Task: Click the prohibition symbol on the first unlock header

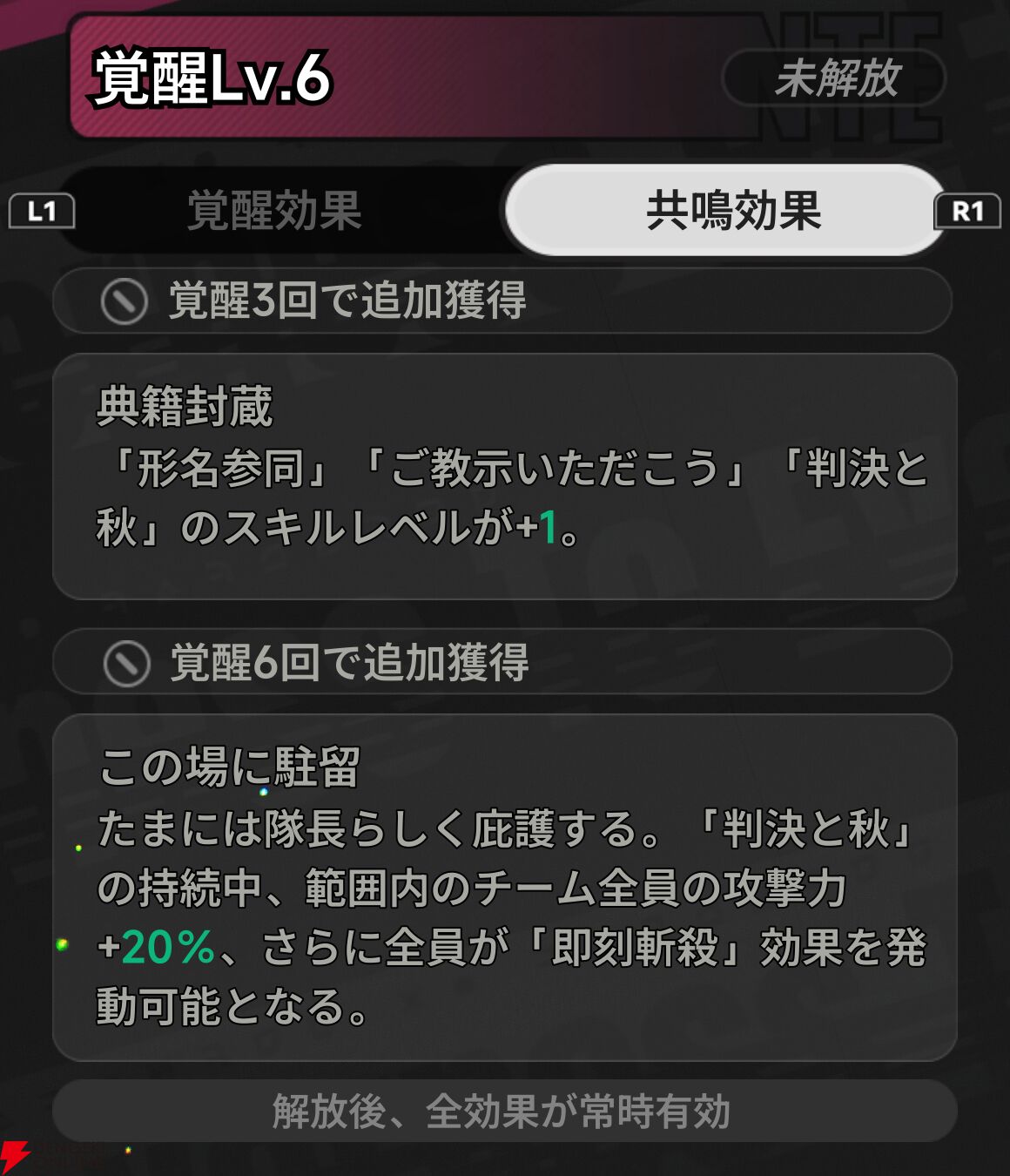Action: tap(126, 303)
